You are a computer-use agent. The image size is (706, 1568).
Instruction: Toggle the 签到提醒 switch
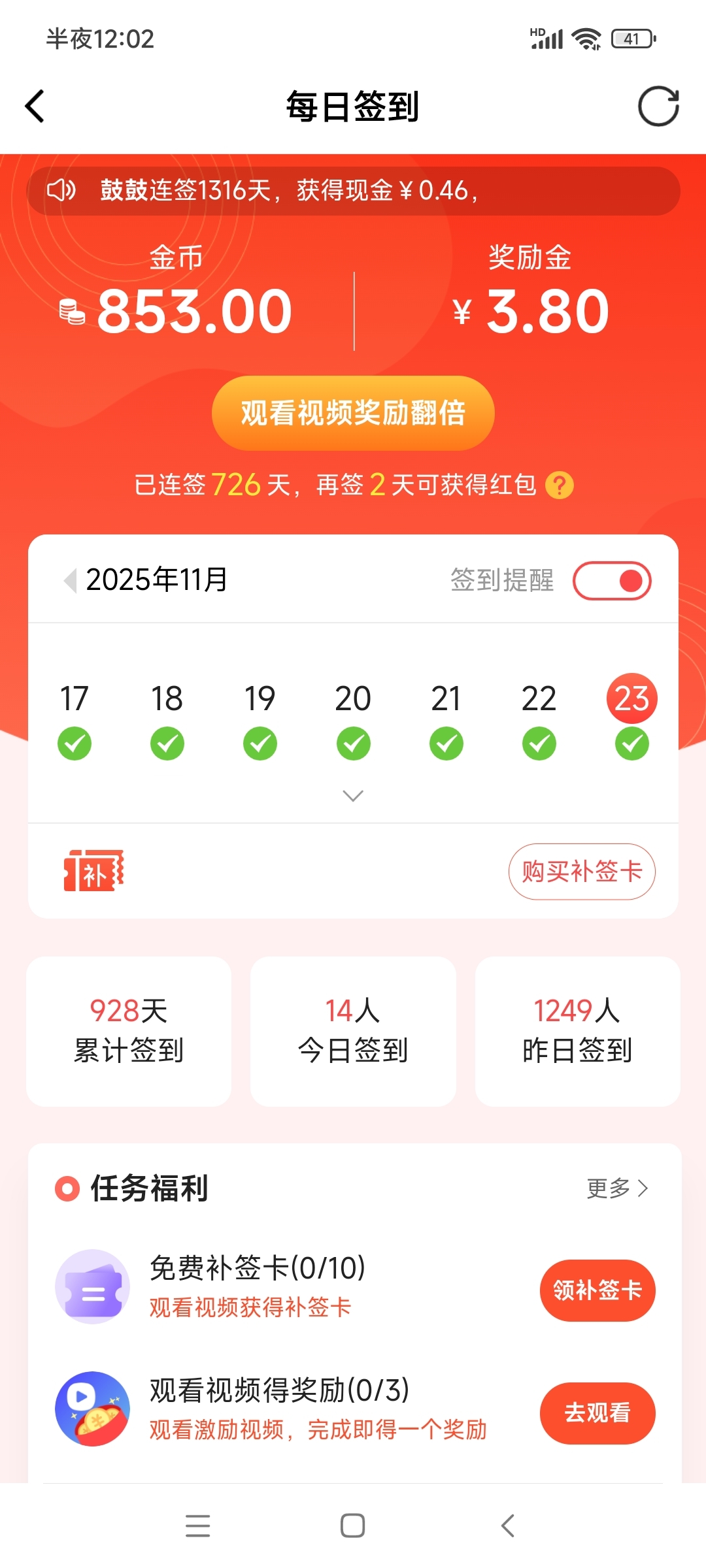pos(612,581)
